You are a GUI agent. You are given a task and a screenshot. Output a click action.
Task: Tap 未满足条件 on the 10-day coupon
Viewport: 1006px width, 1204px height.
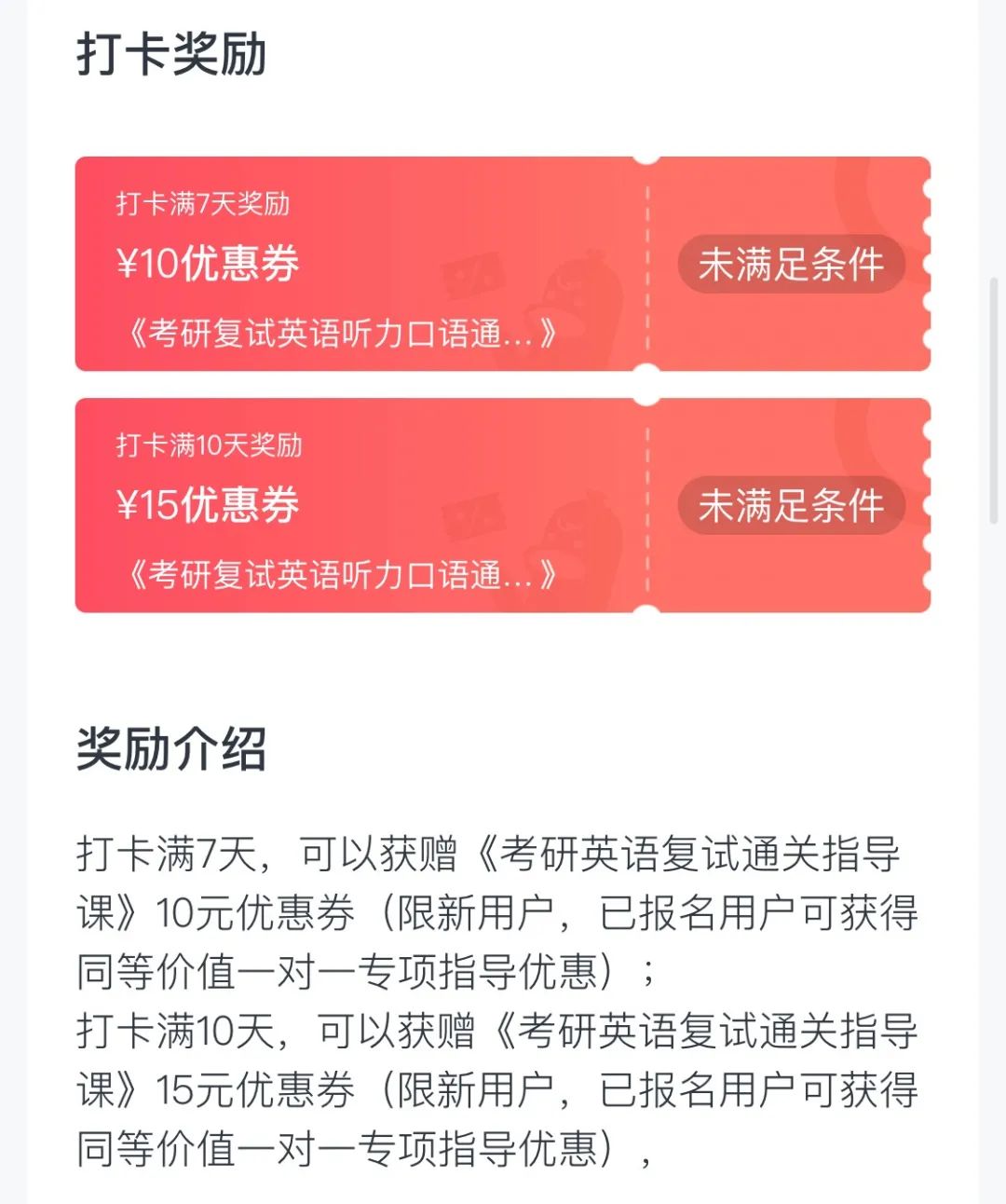pos(791,507)
